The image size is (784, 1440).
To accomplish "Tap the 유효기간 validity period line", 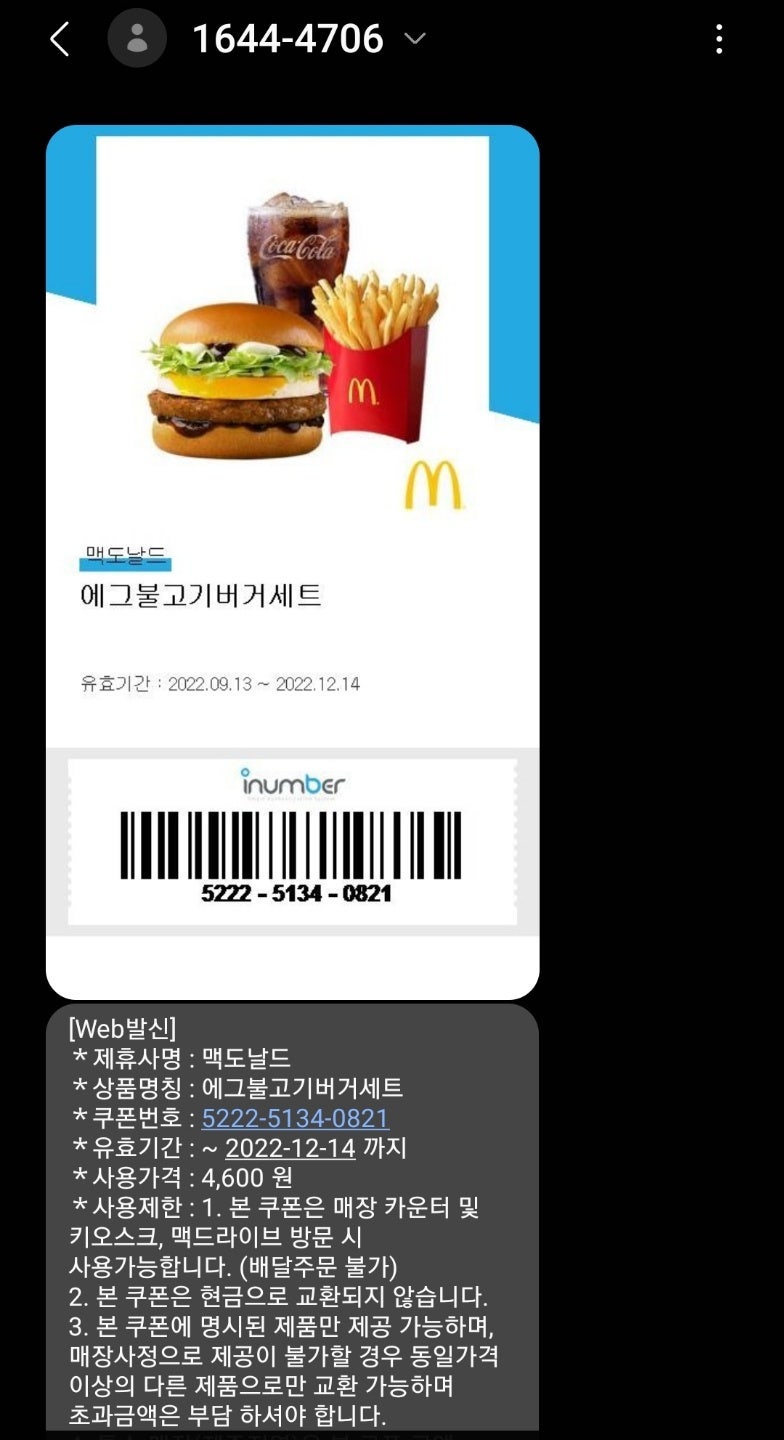I will [x=210, y=684].
